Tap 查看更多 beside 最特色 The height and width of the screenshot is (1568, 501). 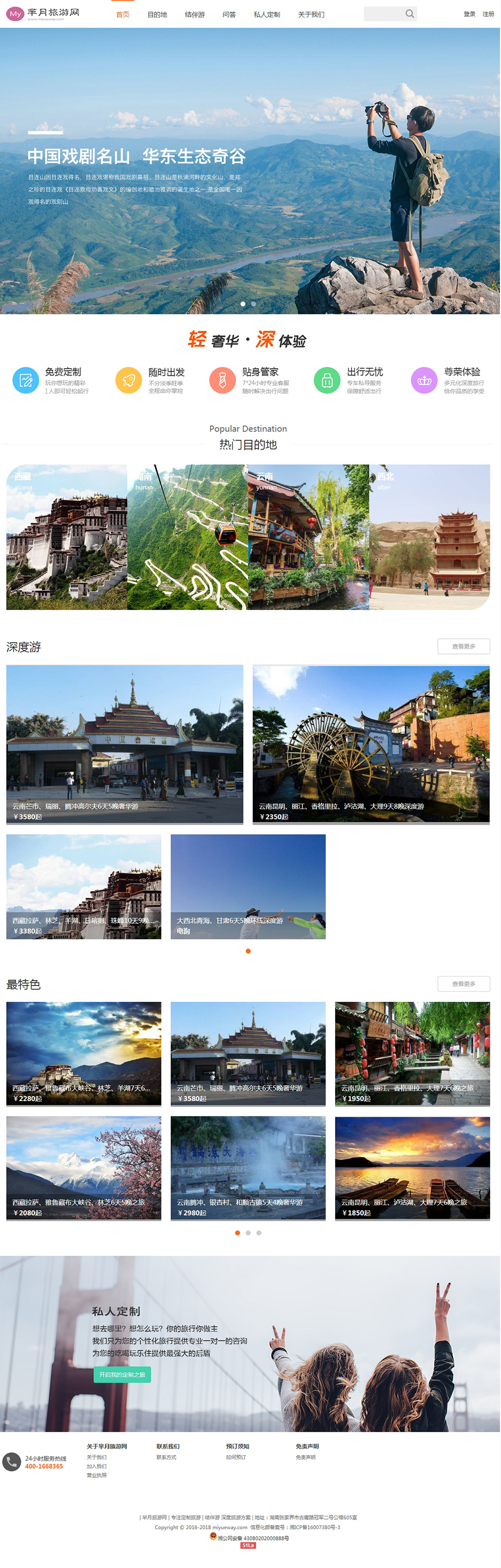coord(463,983)
